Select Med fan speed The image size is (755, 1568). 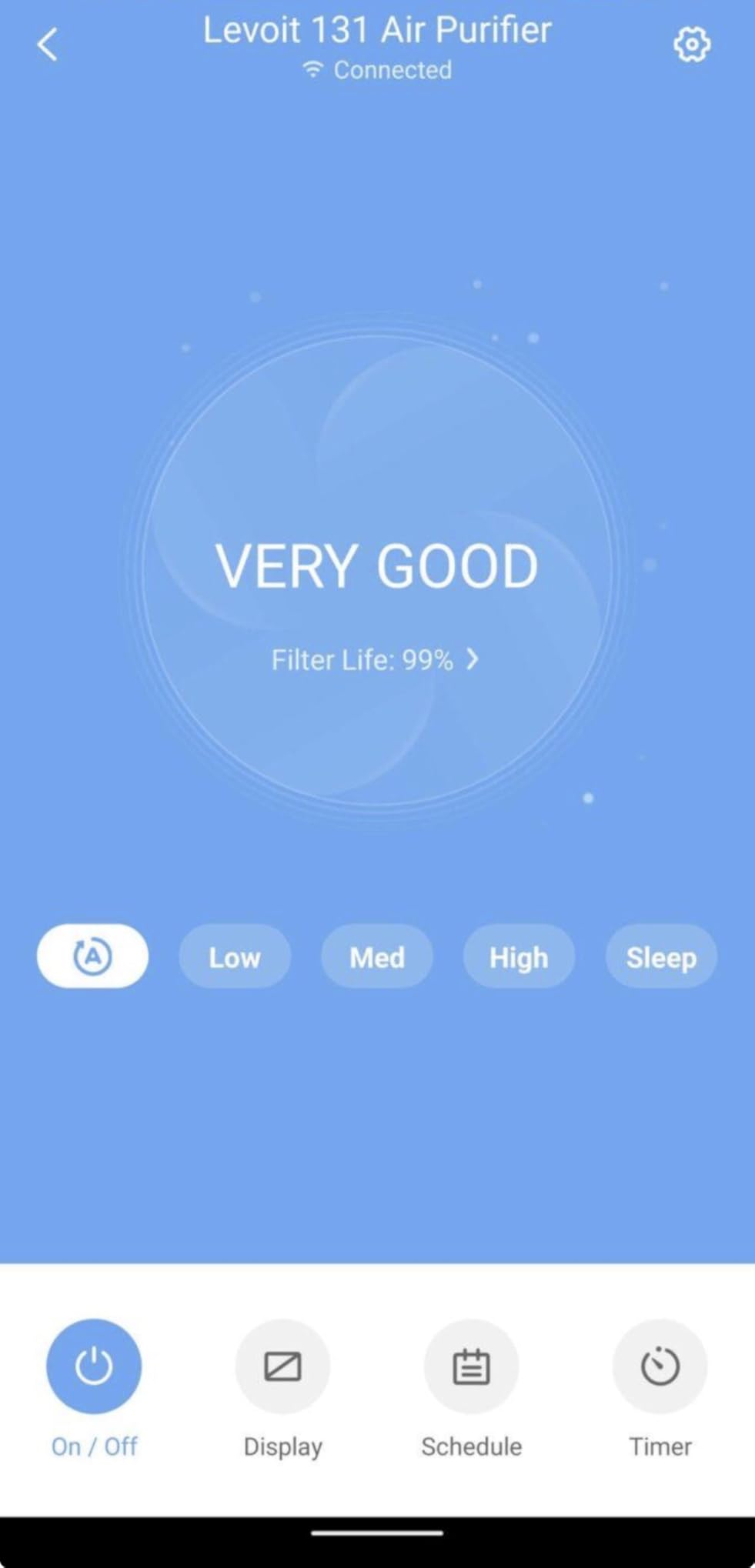(376, 957)
